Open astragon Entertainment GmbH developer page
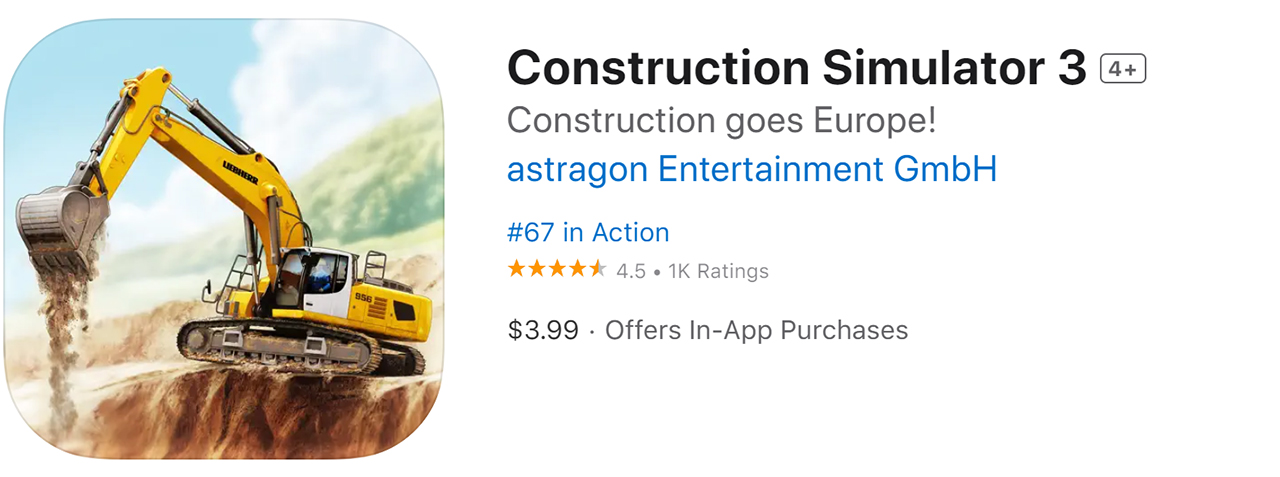The height and width of the screenshot is (477, 1280). pyautogui.click(x=751, y=170)
